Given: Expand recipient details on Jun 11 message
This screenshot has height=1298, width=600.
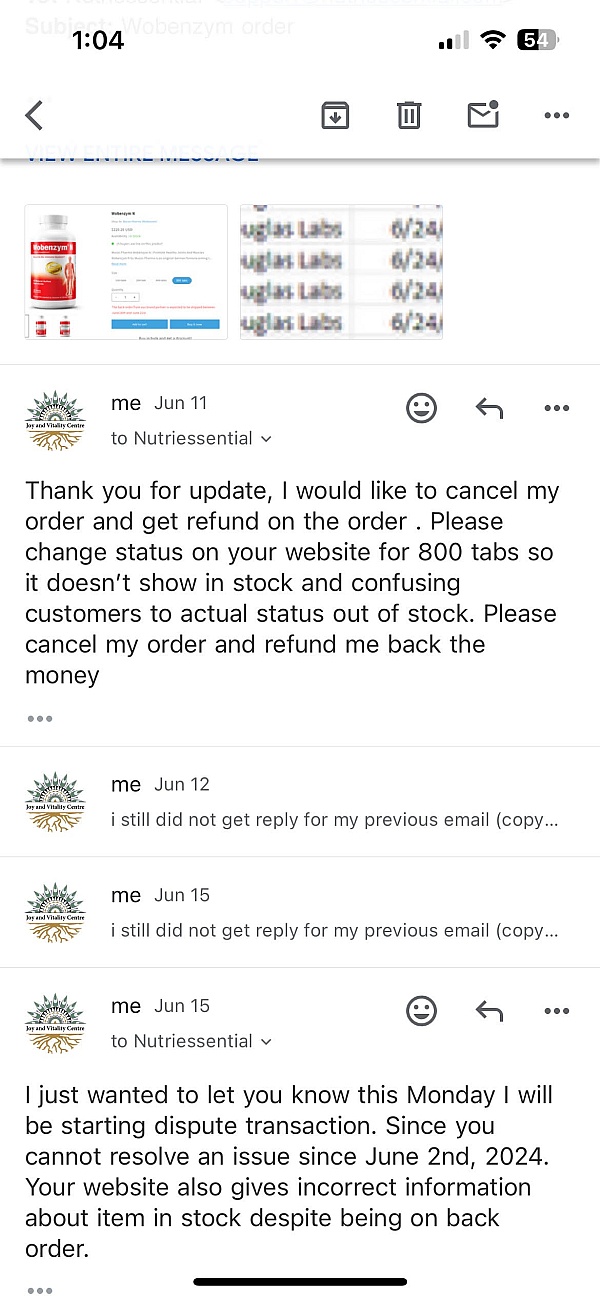Looking at the screenshot, I should click(x=266, y=438).
